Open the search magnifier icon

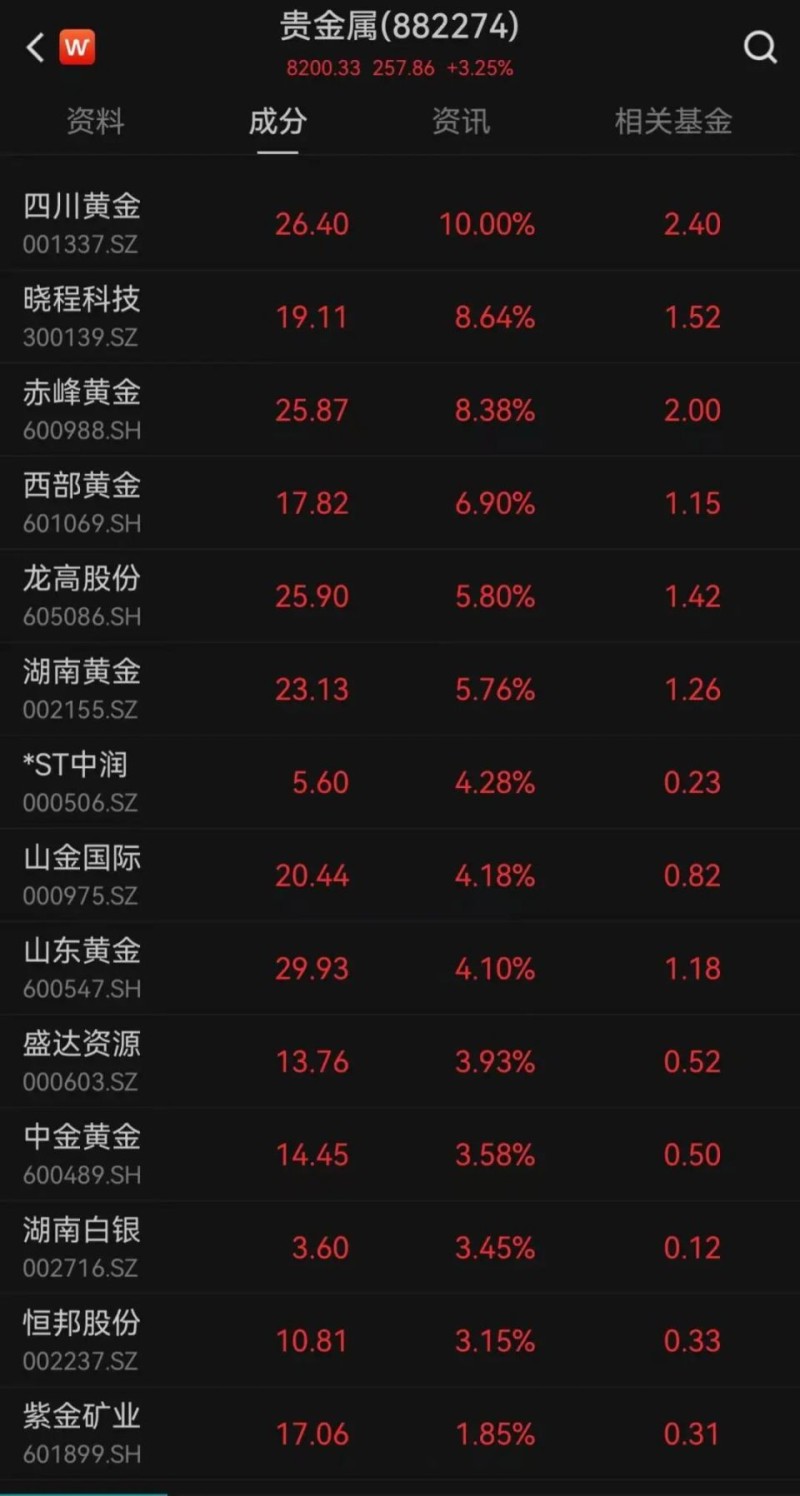point(760,47)
